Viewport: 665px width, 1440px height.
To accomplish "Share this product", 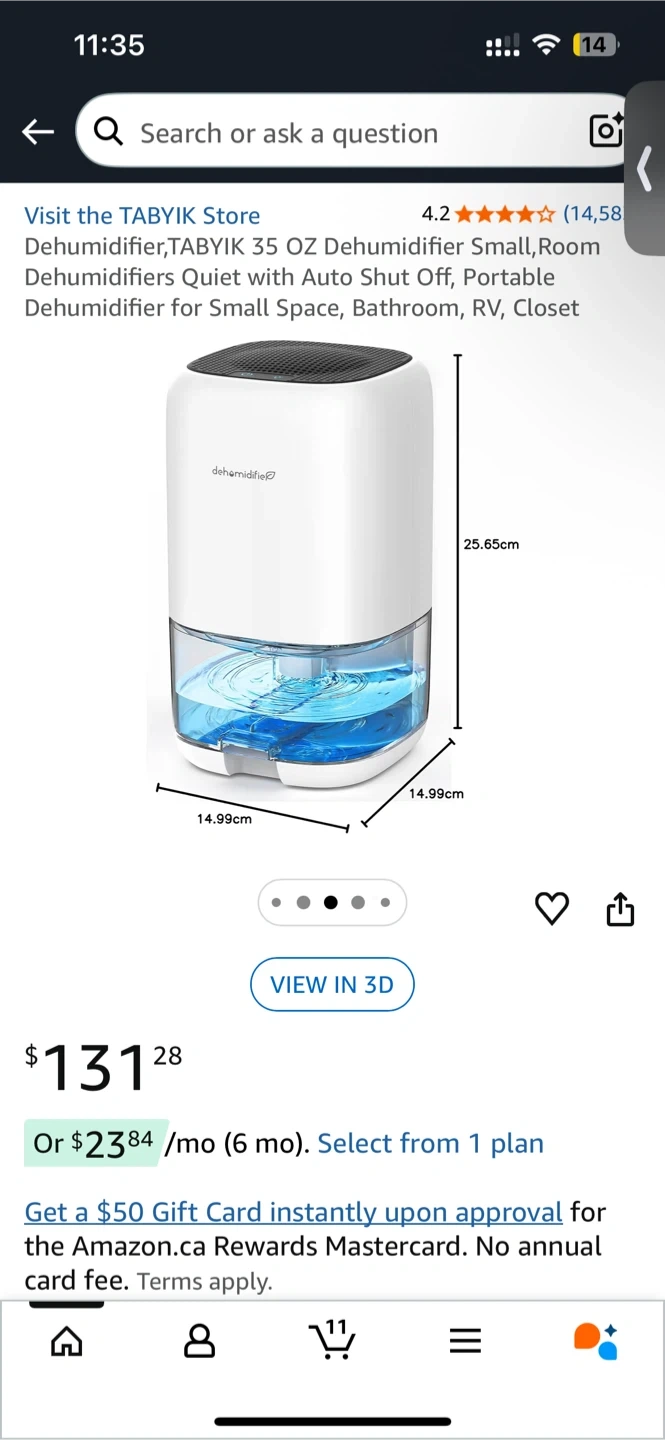I will [620, 908].
